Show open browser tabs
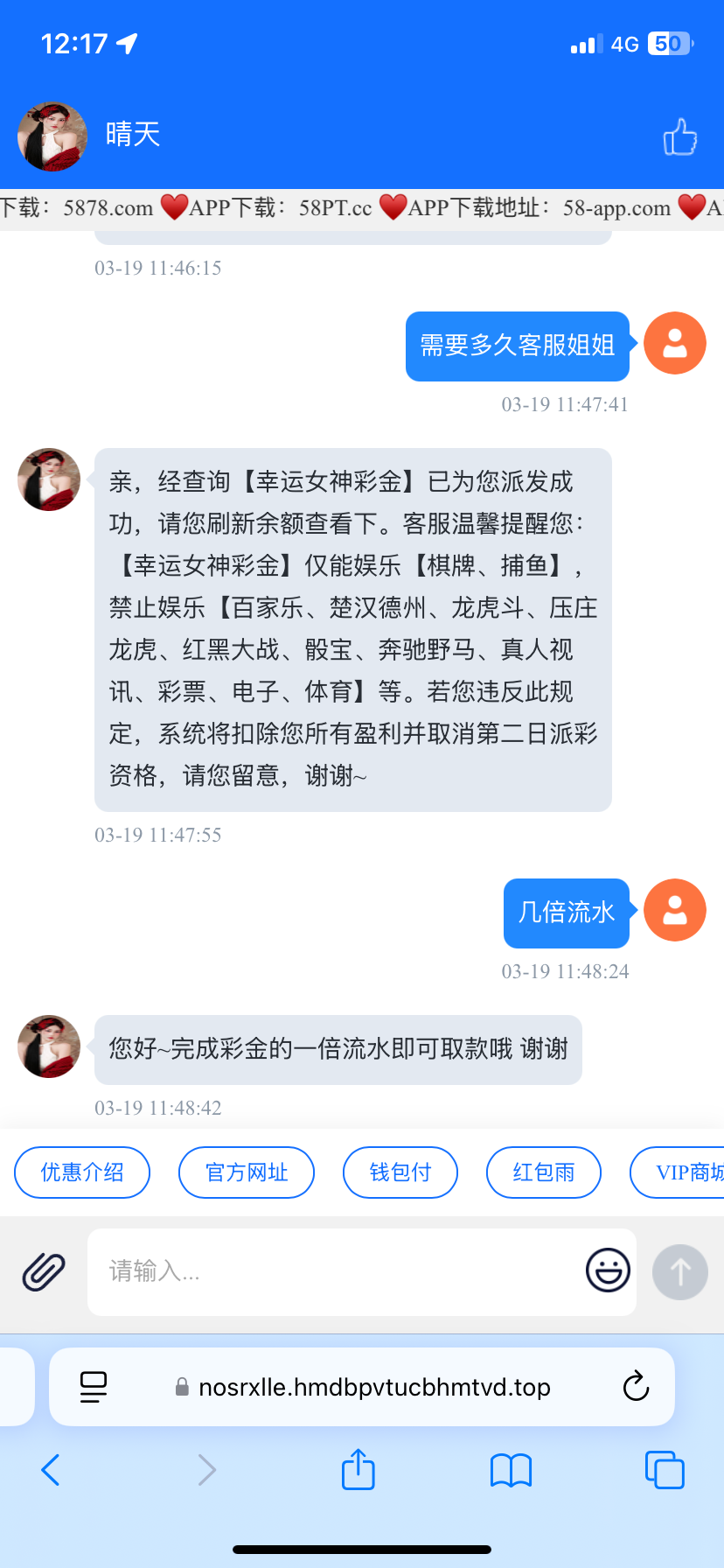The width and height of the screenshot is (724, 1568). click(x=665, y=1470)
